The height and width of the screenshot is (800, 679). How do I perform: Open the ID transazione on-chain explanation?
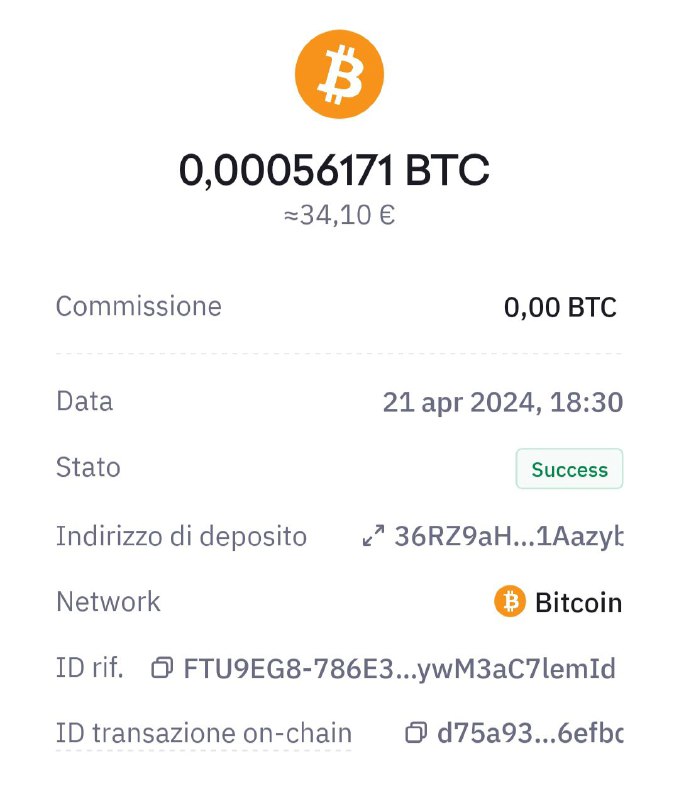[203, 734]
